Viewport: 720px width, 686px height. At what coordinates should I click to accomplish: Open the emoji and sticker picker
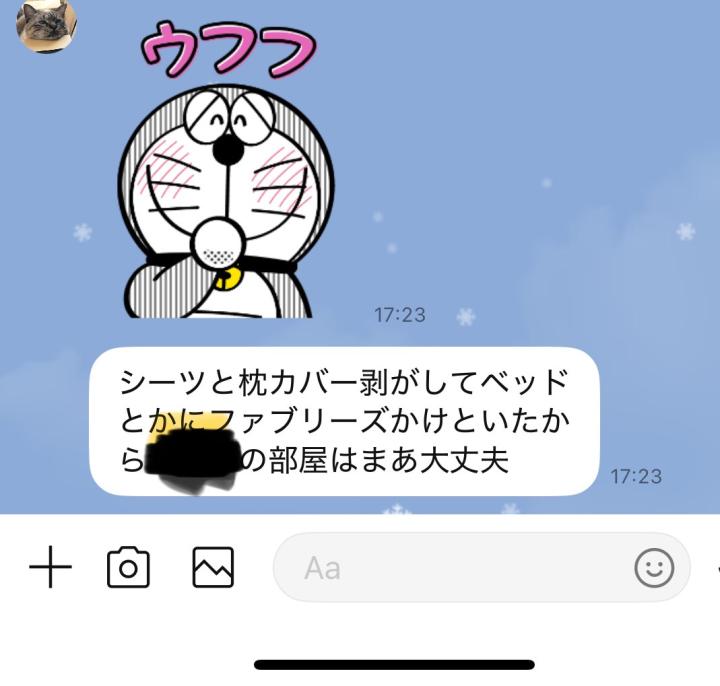point(654,568)
